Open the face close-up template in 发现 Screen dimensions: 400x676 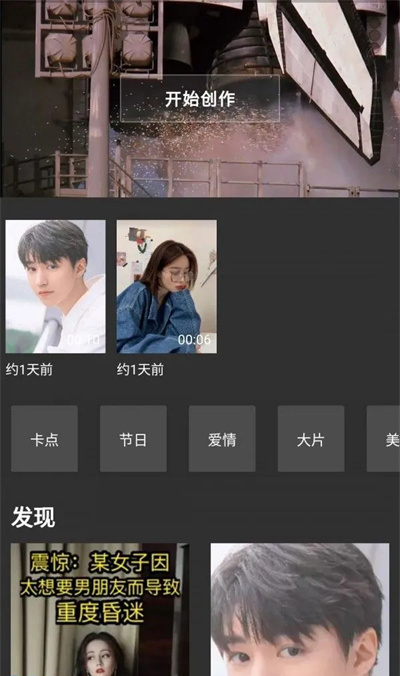[x=300, y=610]
